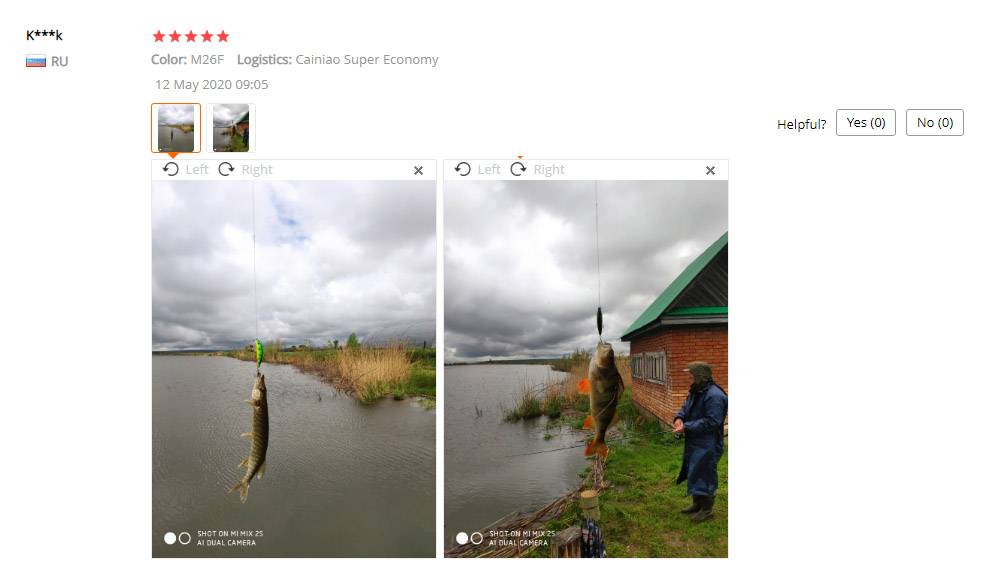Open the first review photo thumbnail
This screenshot has height=581, width=1000.
click(176, 128)
